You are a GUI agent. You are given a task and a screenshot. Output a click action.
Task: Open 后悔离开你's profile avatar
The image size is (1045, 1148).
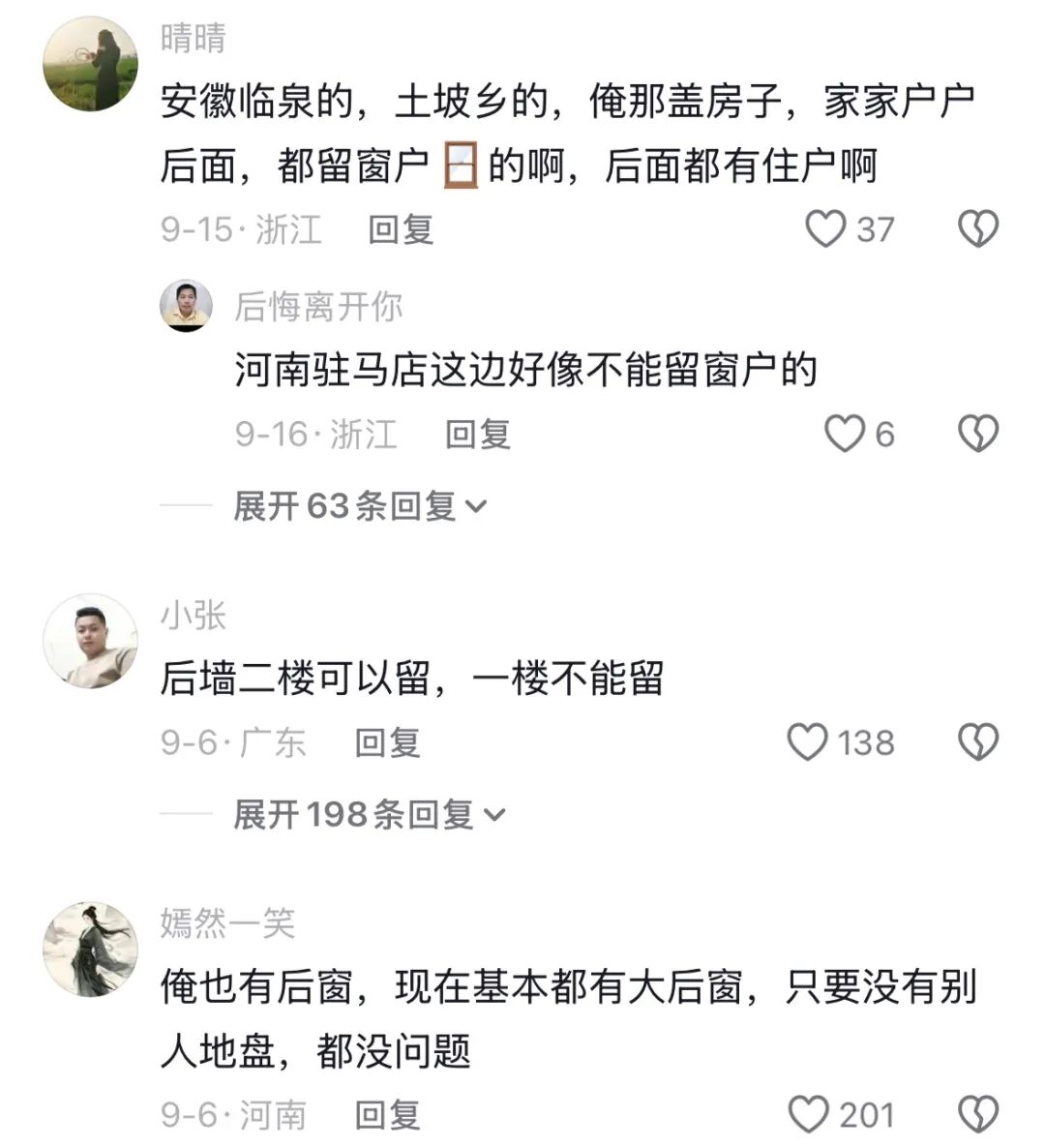[x=186, y=306]
